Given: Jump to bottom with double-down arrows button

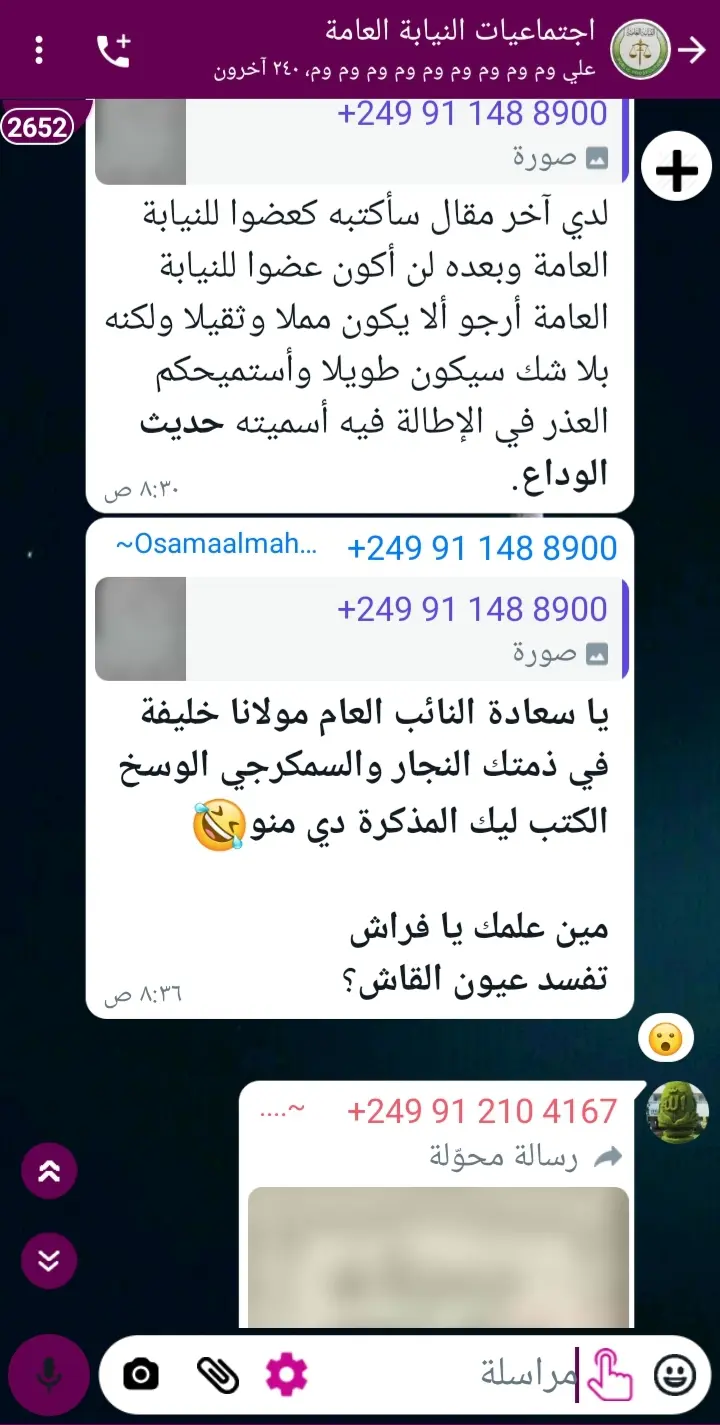Looking at the screenshot, I should [49, 1261].
